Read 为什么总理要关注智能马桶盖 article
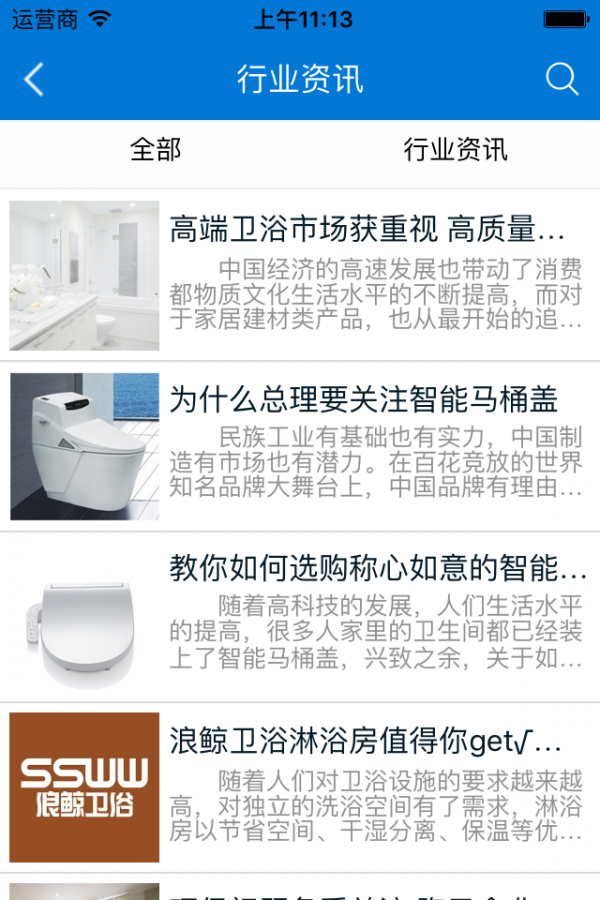600x900 pixels. [x=364, y=401]
